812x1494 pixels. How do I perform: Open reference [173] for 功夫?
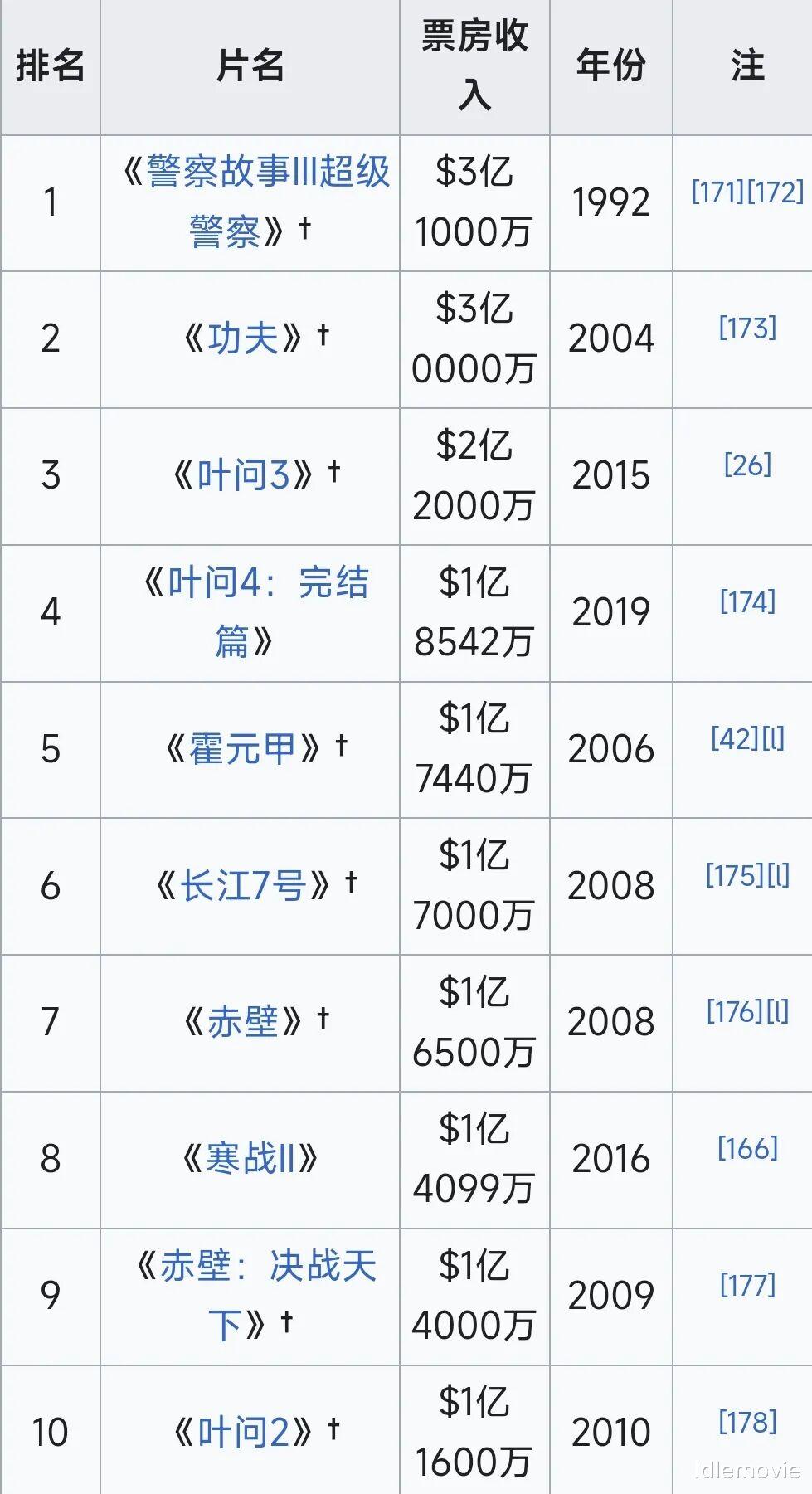(747, 328)
